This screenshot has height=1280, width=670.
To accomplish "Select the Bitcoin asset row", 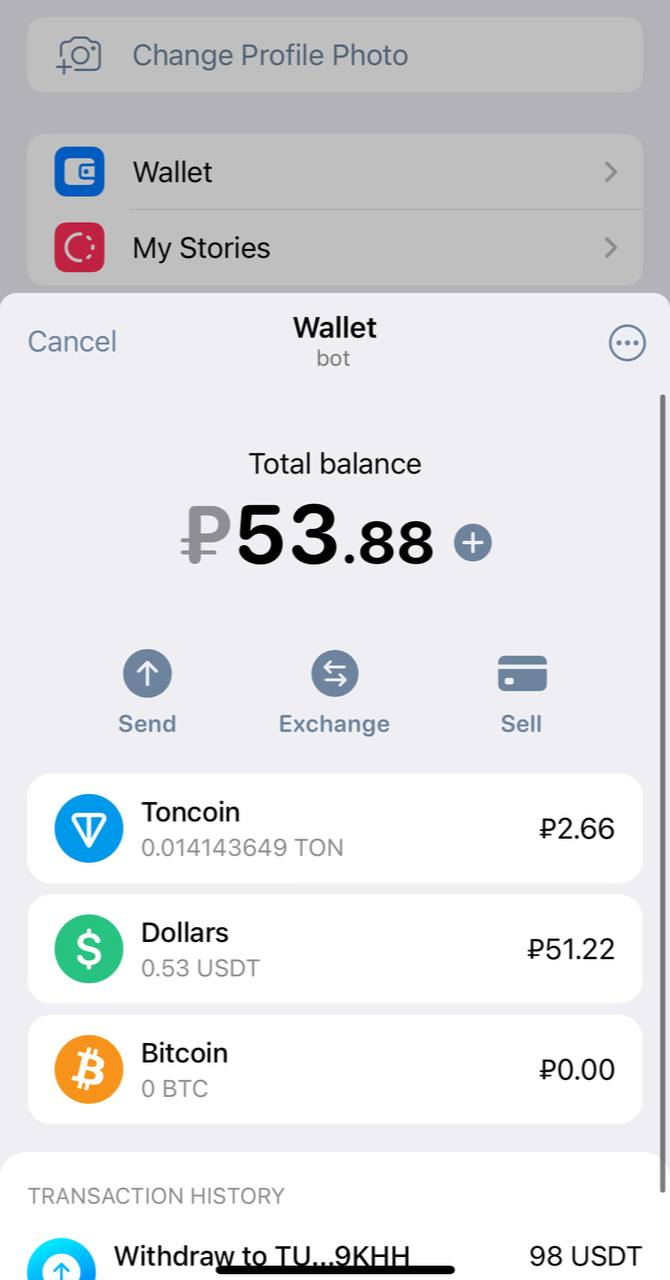I will point(334,1069).
